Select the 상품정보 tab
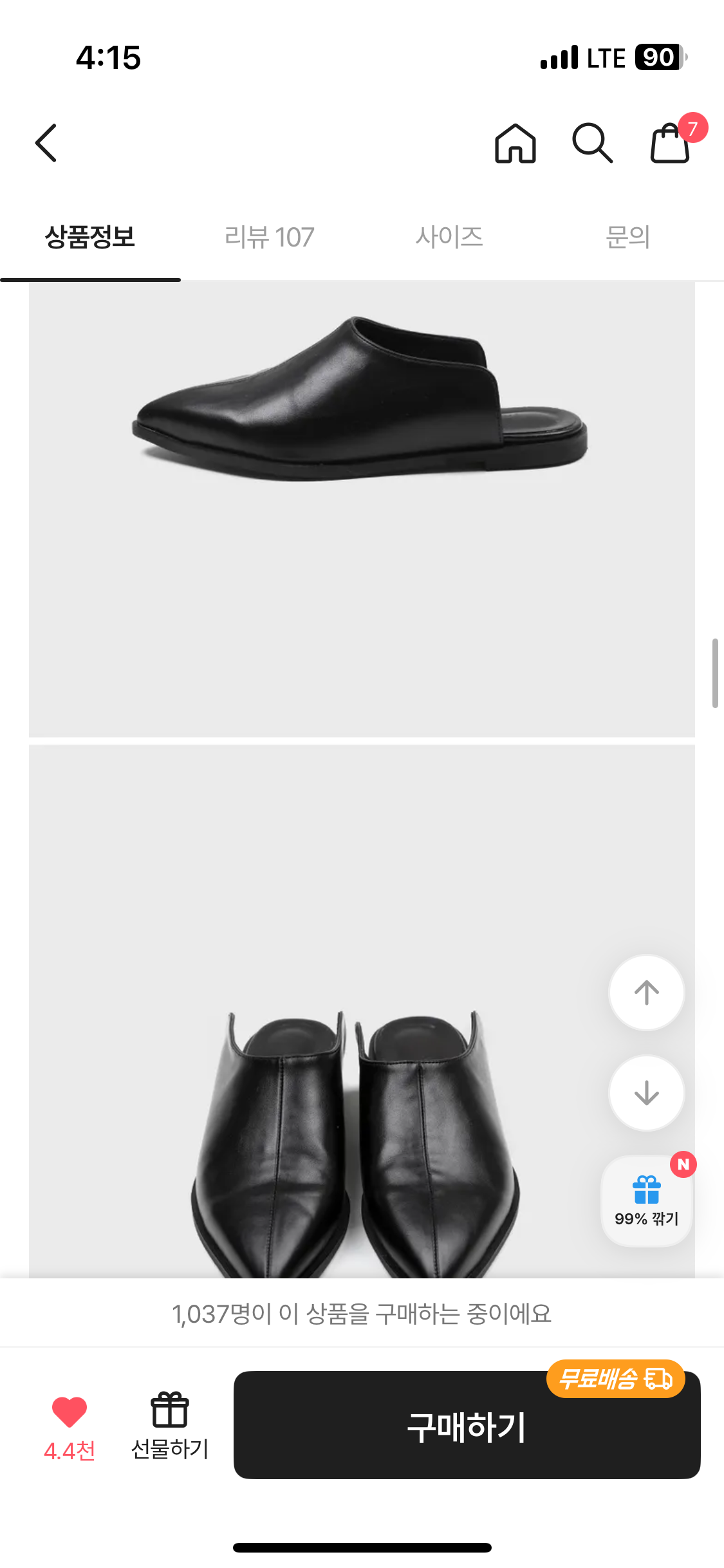 [90, 237]
